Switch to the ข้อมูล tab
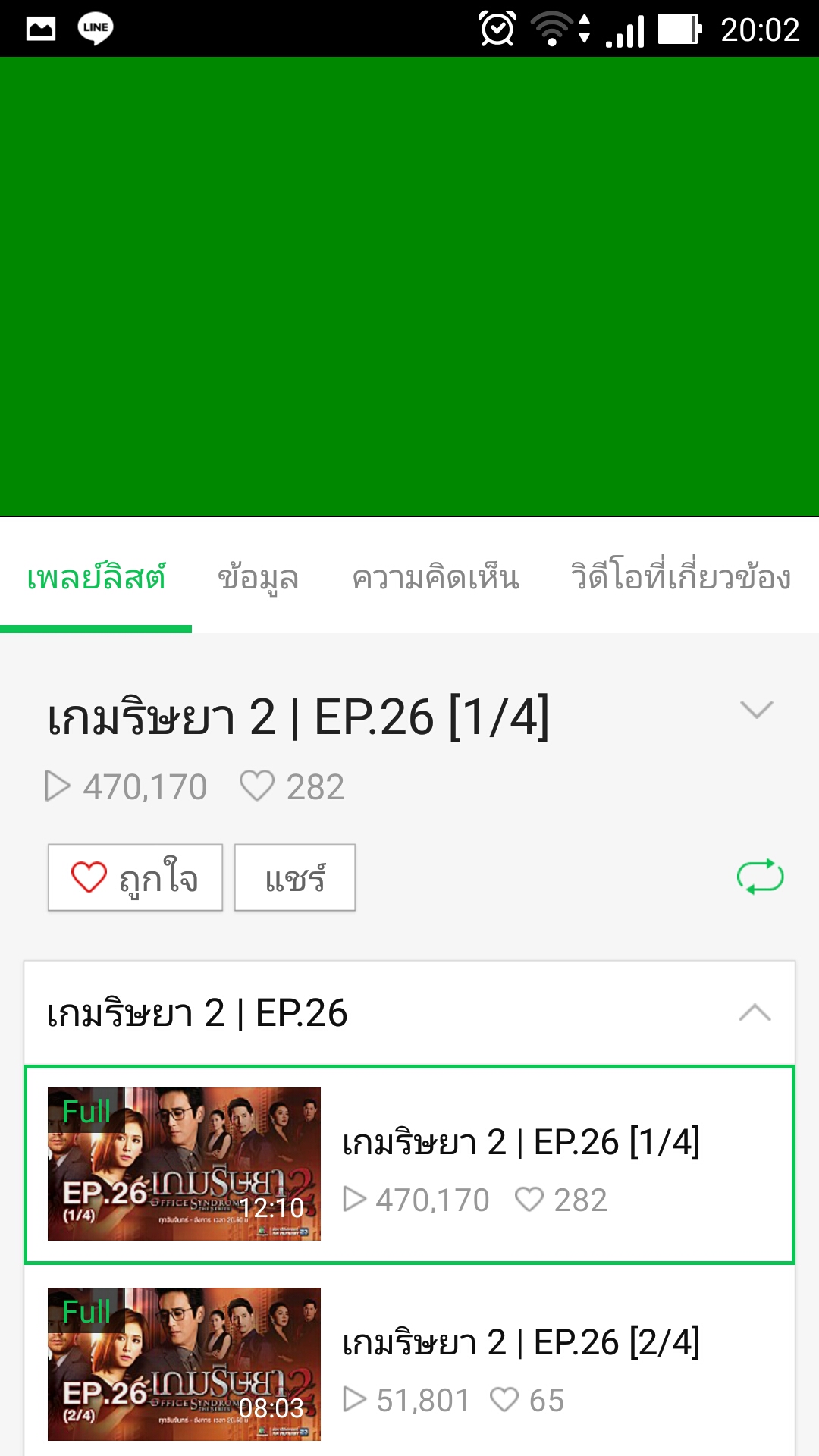This screenshot has height=1456, width=819. pyautogui.click(x=258, y=578)
